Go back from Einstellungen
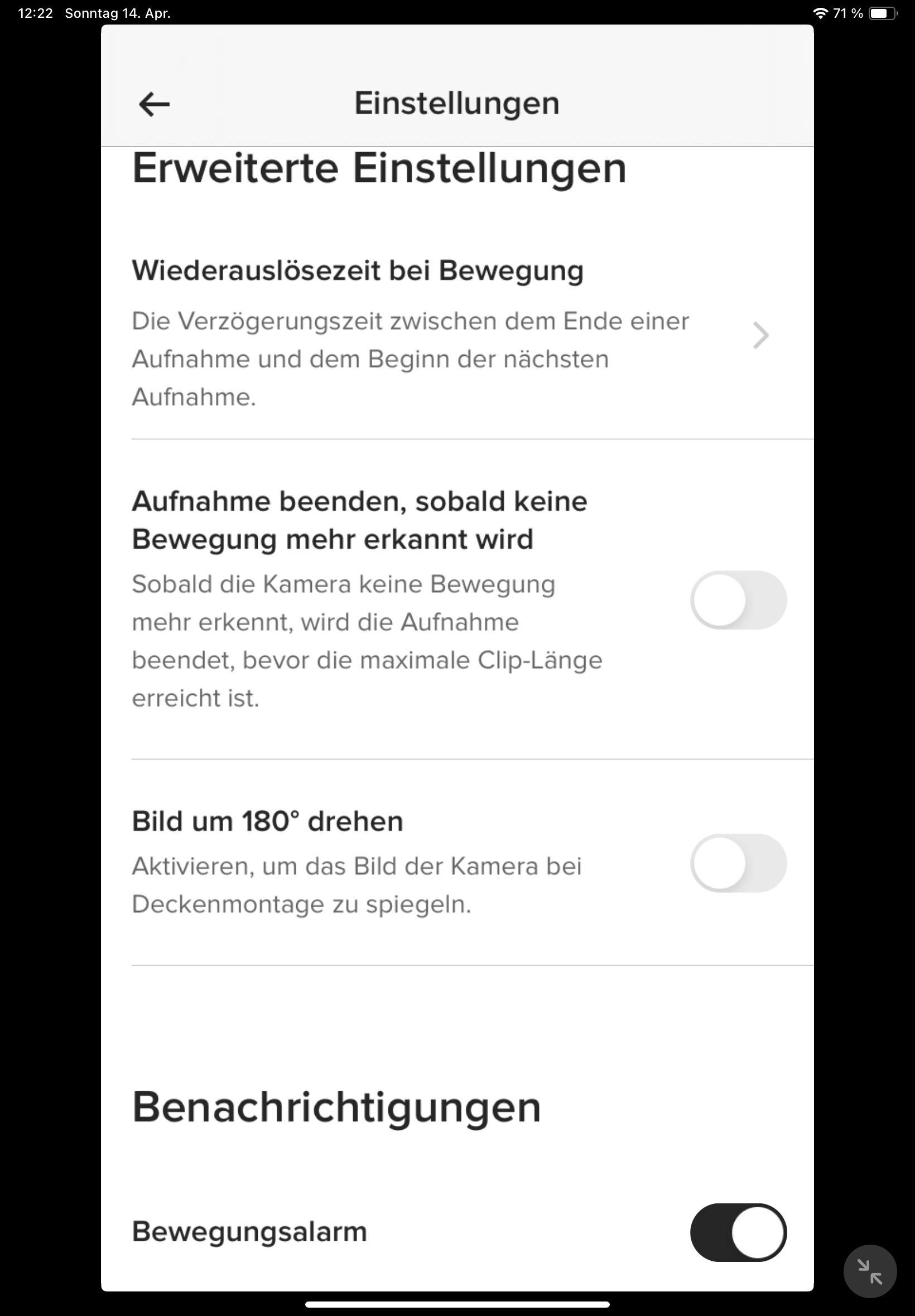Image resolution: width=915 pixels, height=1316 pixels. coord(154,104)
